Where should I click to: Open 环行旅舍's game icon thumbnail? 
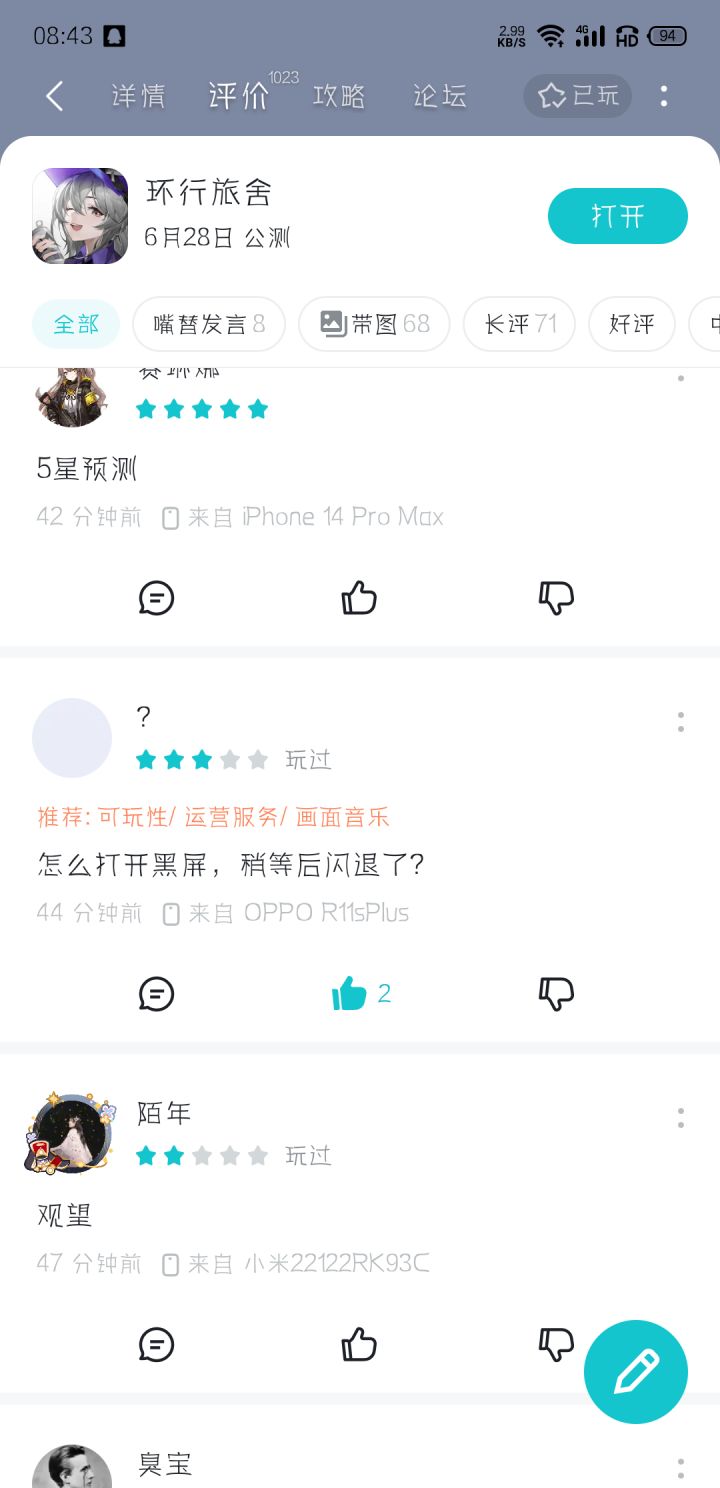point(79,215)
